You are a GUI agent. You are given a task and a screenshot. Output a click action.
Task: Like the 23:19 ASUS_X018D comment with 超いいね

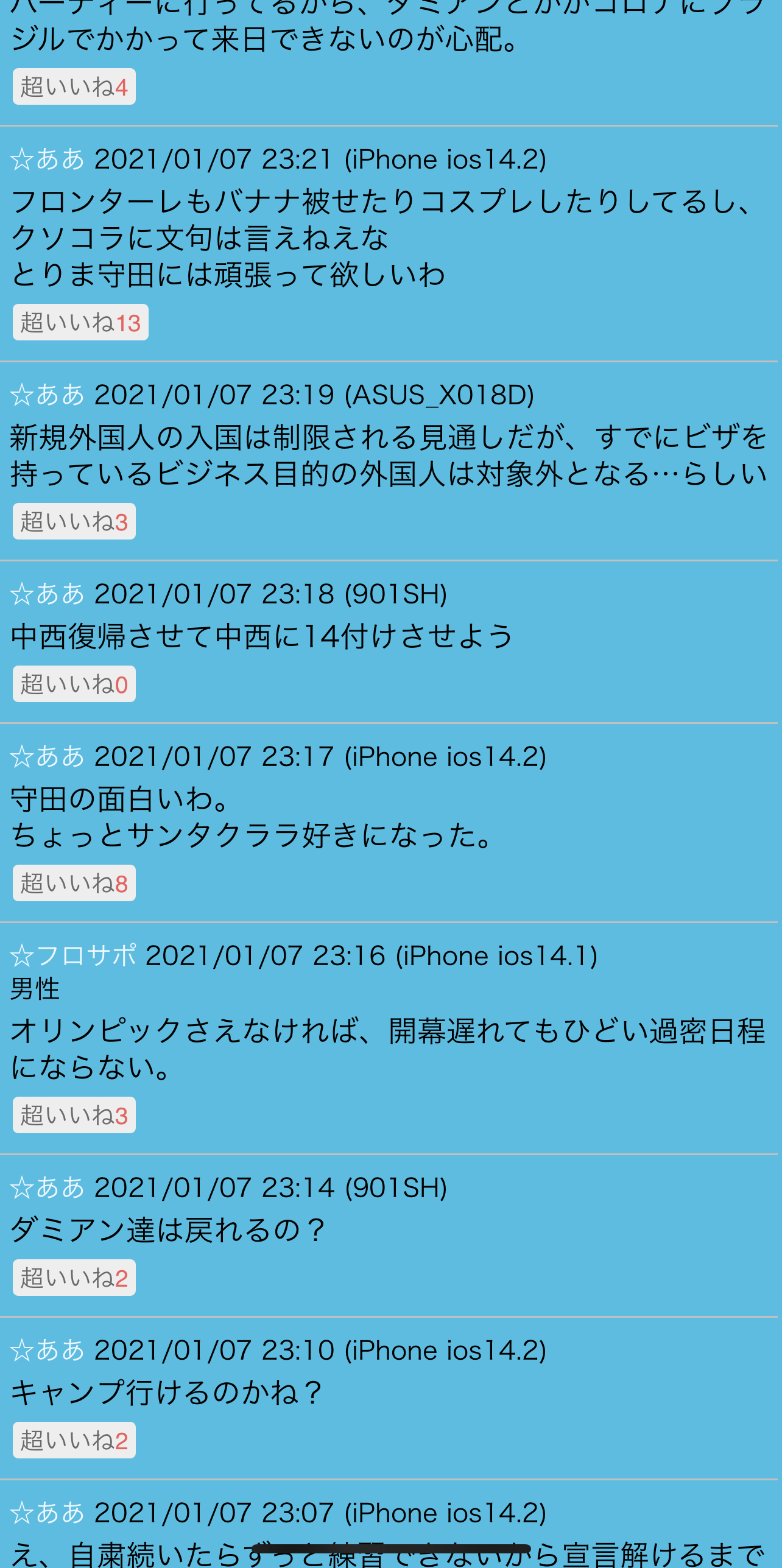[x=74, y=521]
